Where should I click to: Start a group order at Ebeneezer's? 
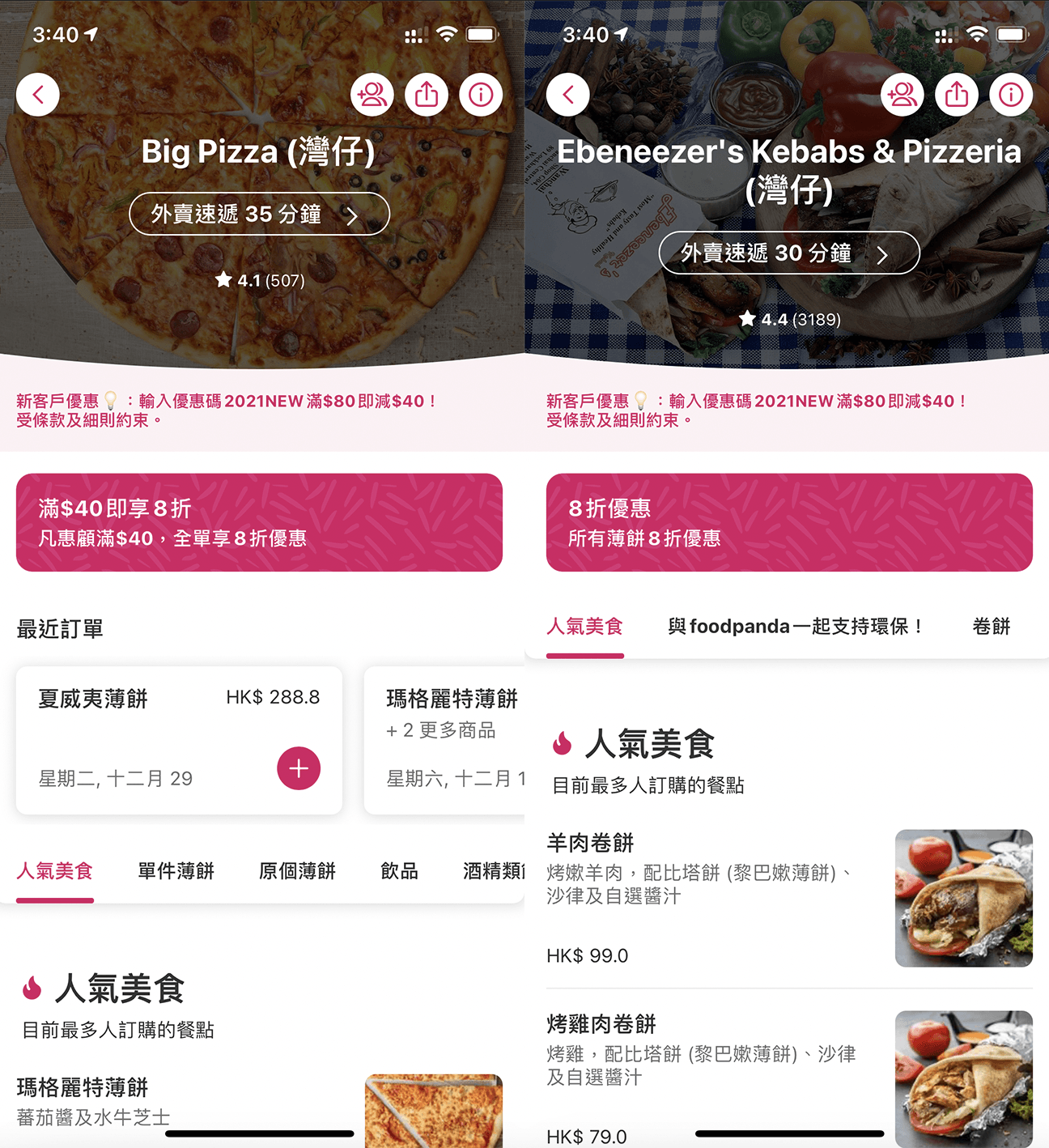coord(902,95)
